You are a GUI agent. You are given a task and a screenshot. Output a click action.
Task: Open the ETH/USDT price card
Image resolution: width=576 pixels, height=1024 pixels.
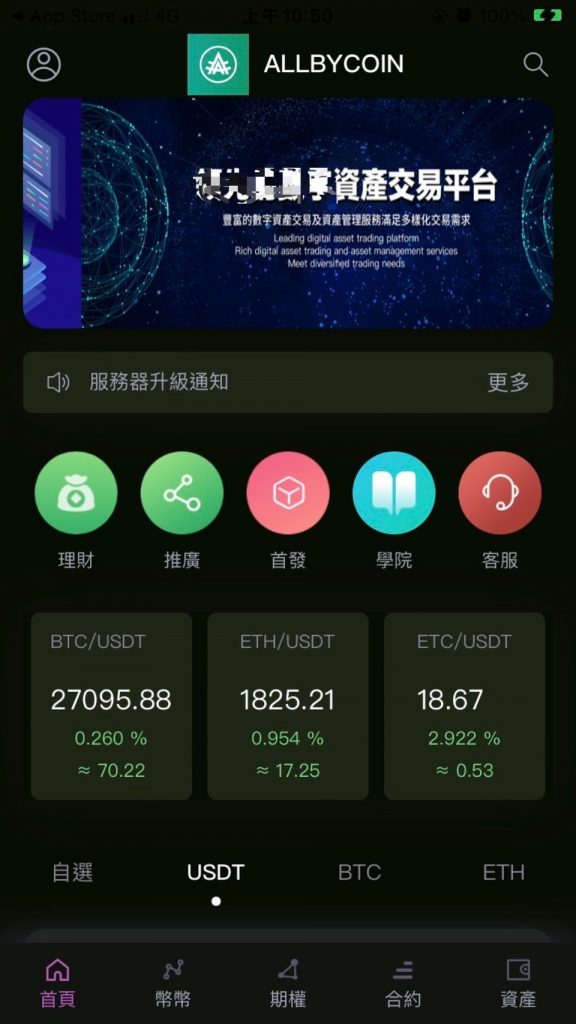coord(288,706)
